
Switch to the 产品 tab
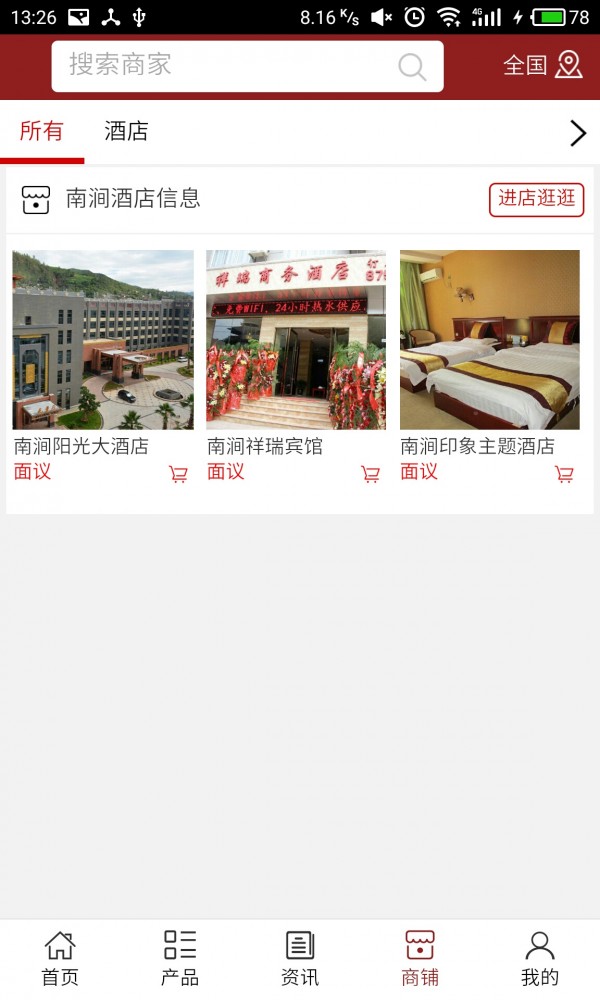coord(180,958)
